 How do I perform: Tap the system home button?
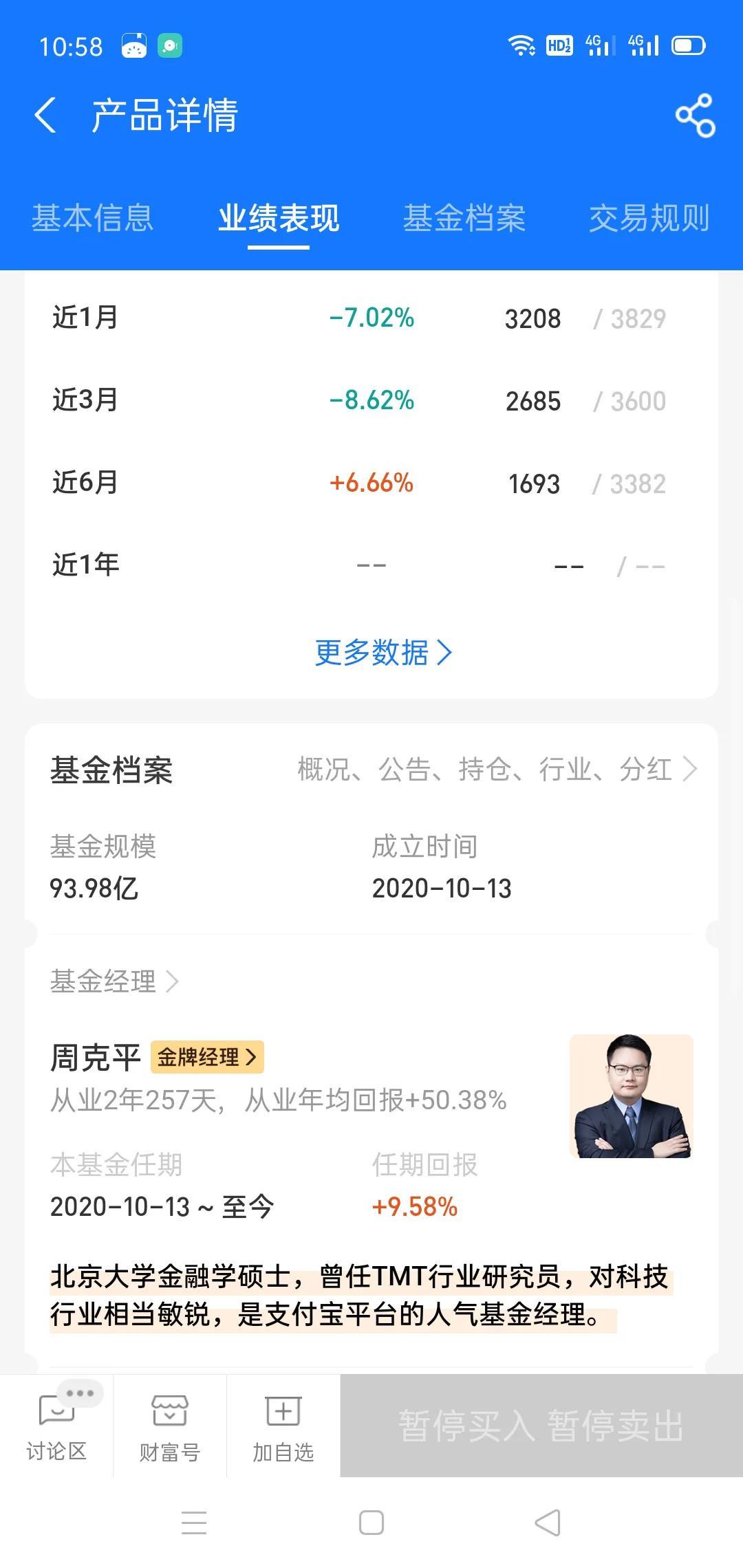pyautogui.click(x=371, y=1523)
